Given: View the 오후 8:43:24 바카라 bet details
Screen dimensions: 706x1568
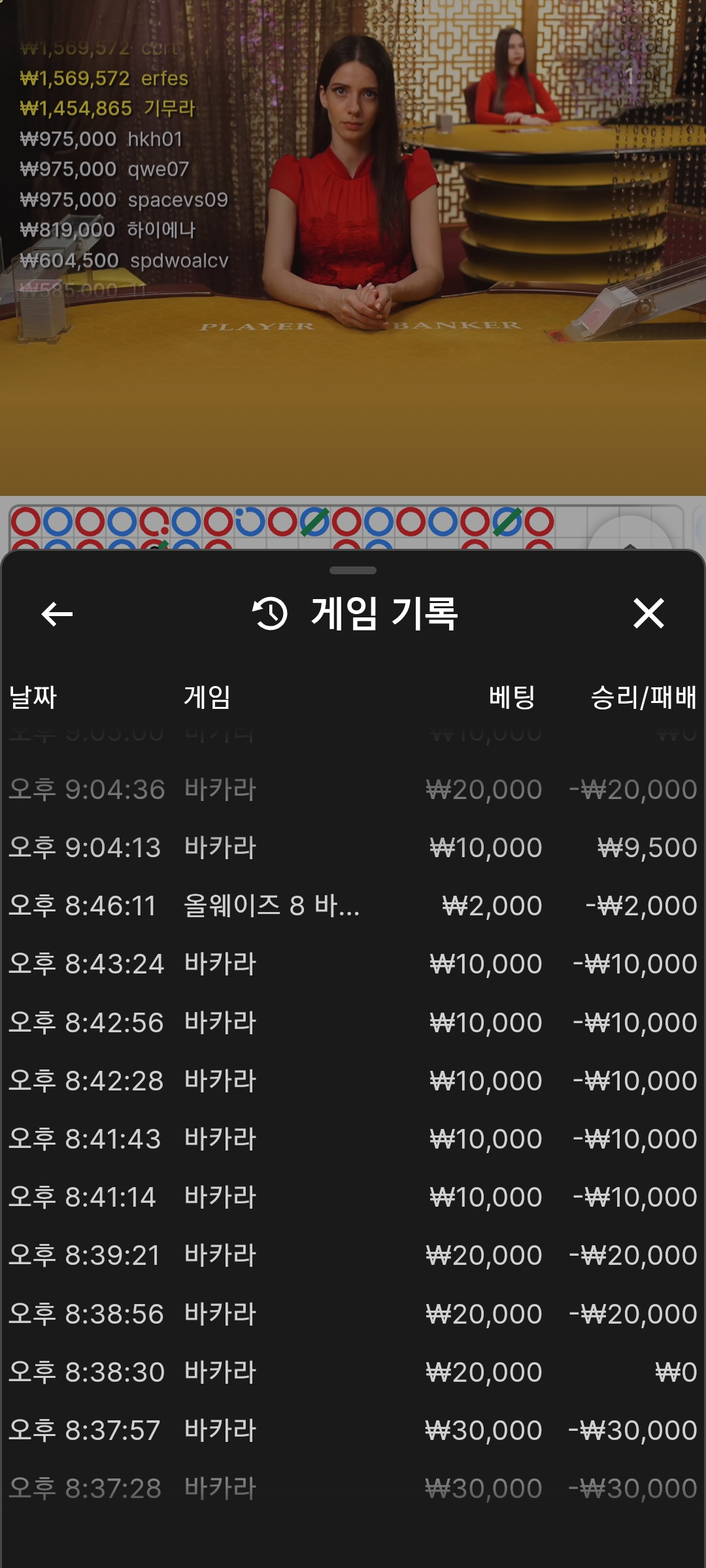Looking at the screenshot, I should tap(353, 964).
